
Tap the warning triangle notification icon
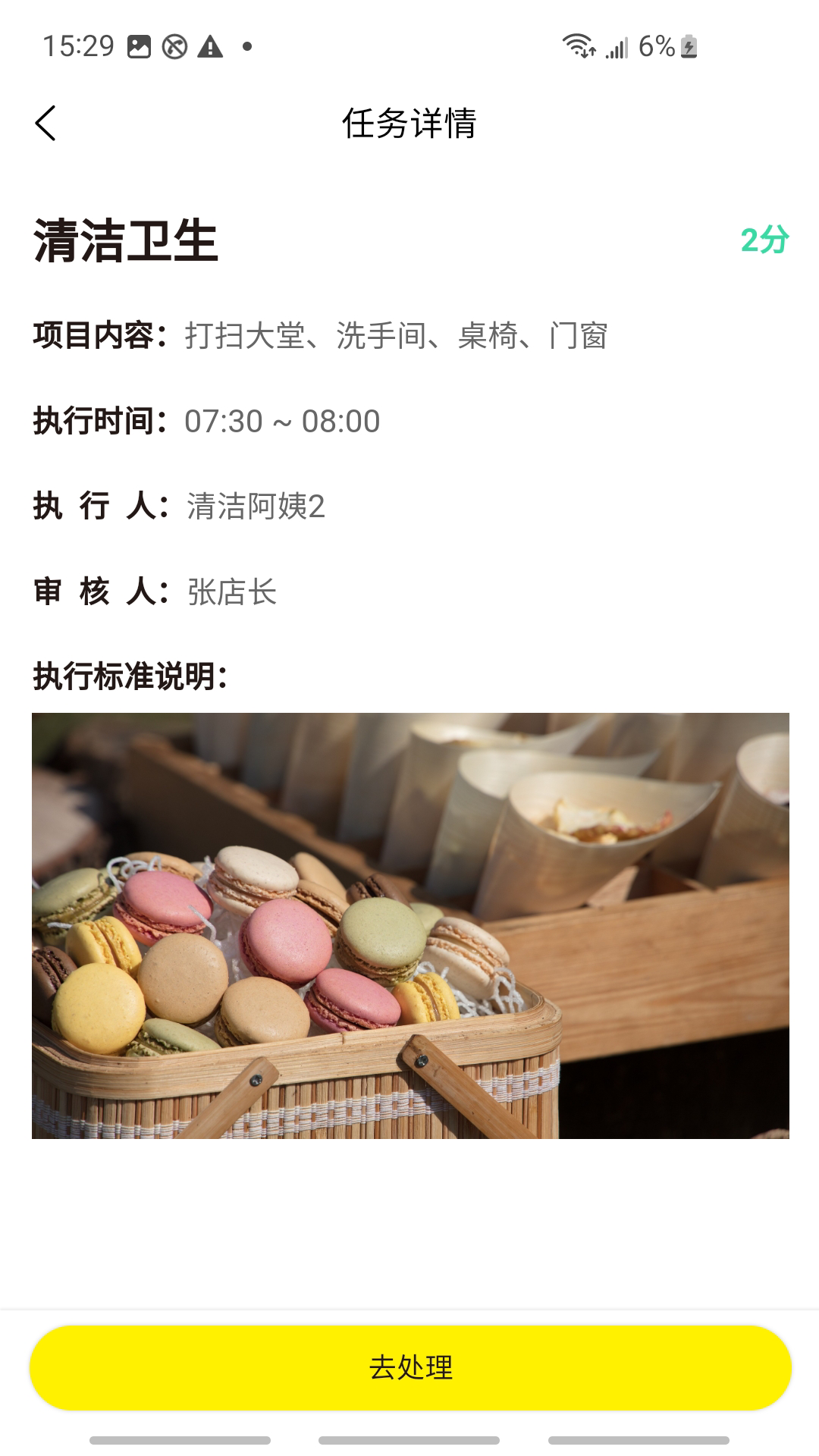(211, 45)
